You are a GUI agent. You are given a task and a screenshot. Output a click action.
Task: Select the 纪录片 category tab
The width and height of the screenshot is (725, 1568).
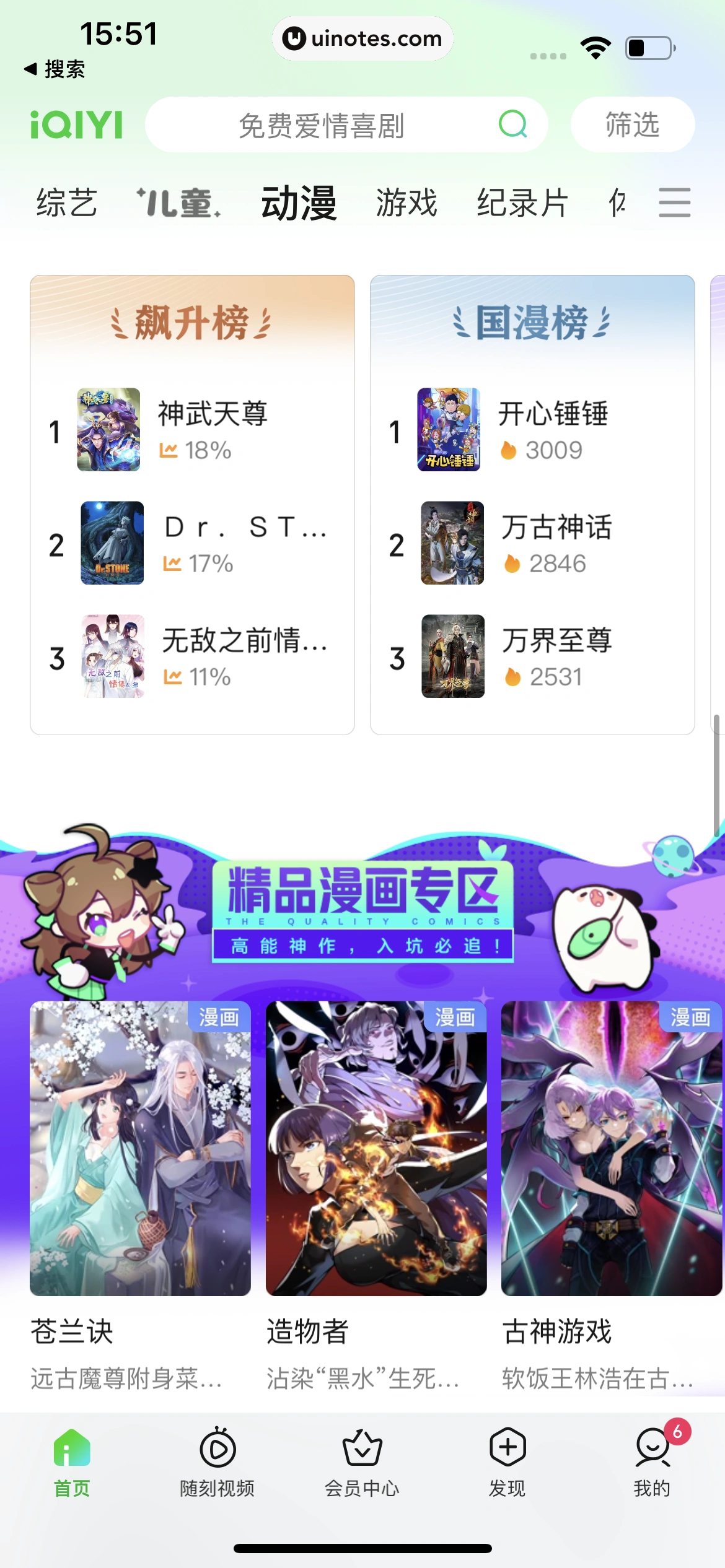coord(522,202)
